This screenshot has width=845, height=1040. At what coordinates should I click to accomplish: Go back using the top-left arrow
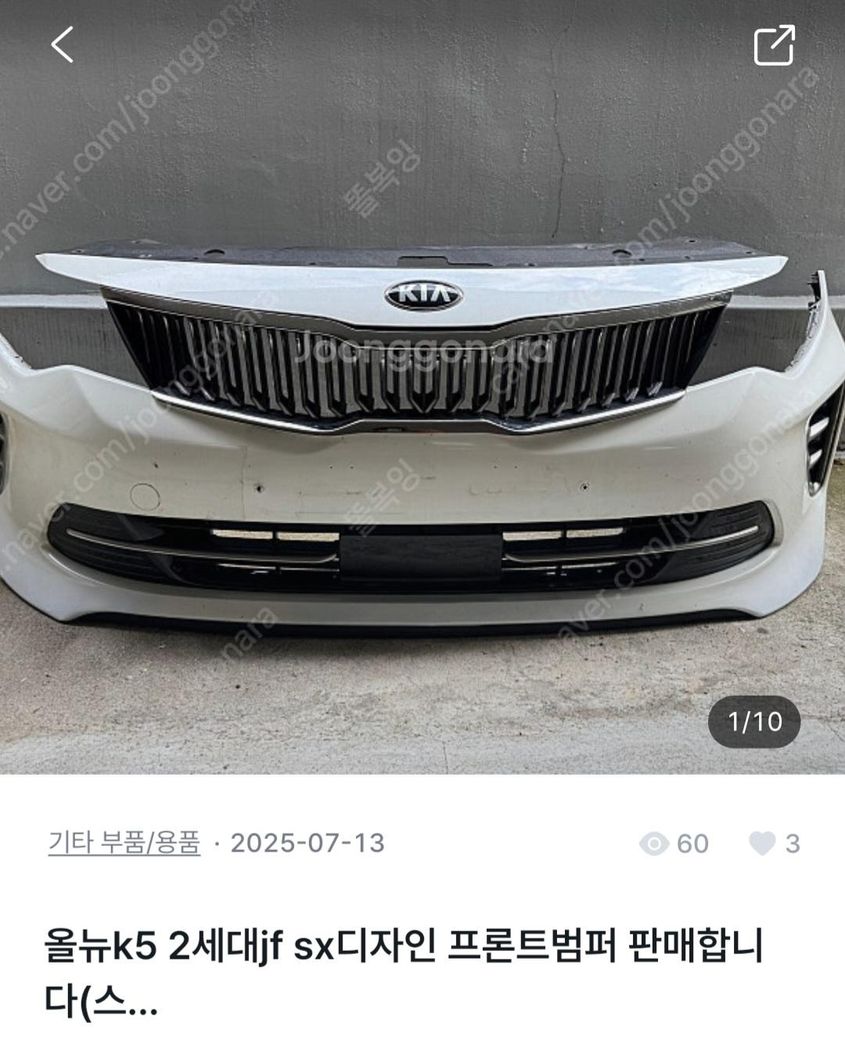pos(62,45)
